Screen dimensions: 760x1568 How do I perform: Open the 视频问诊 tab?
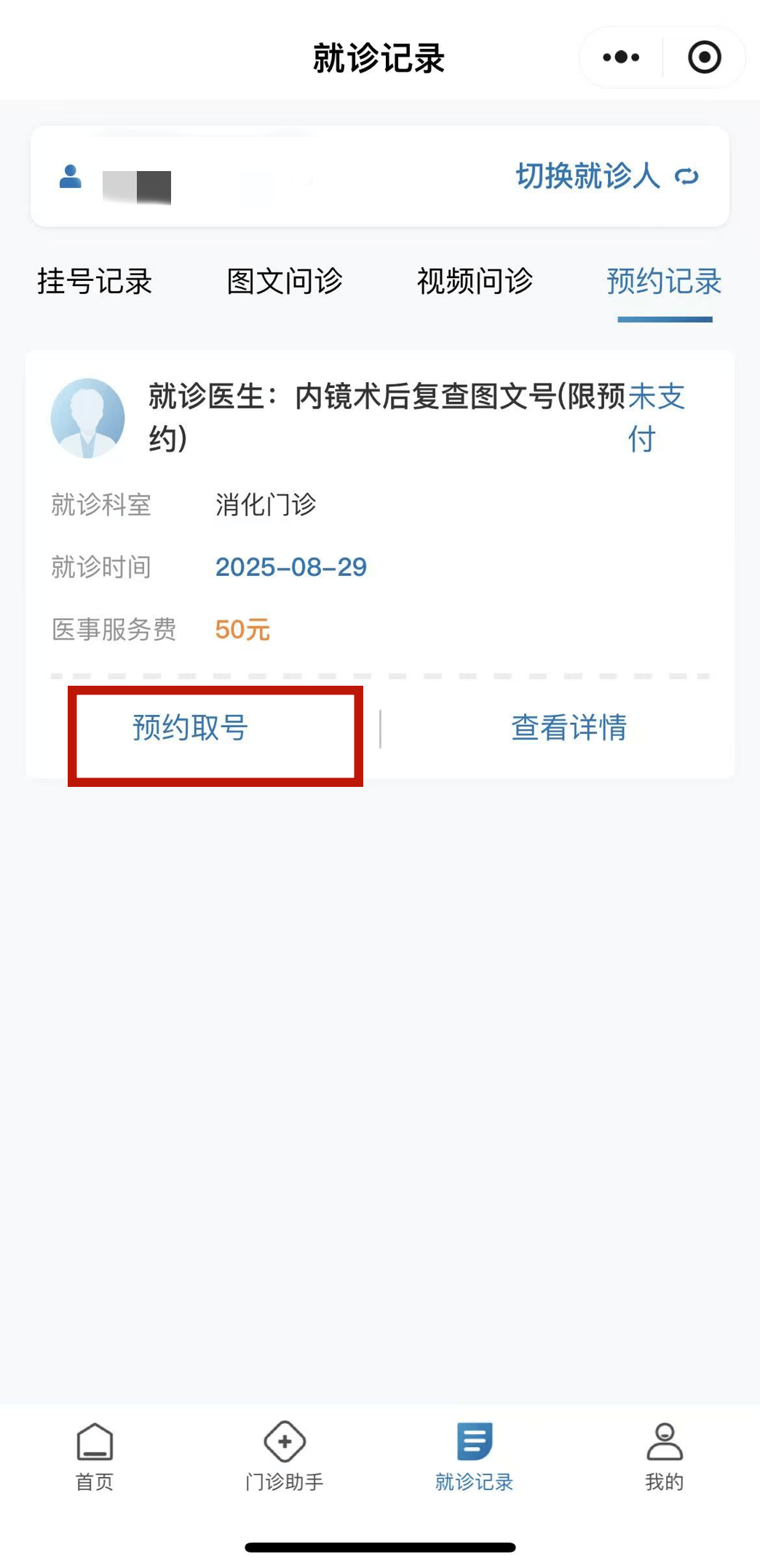[475, 282]
